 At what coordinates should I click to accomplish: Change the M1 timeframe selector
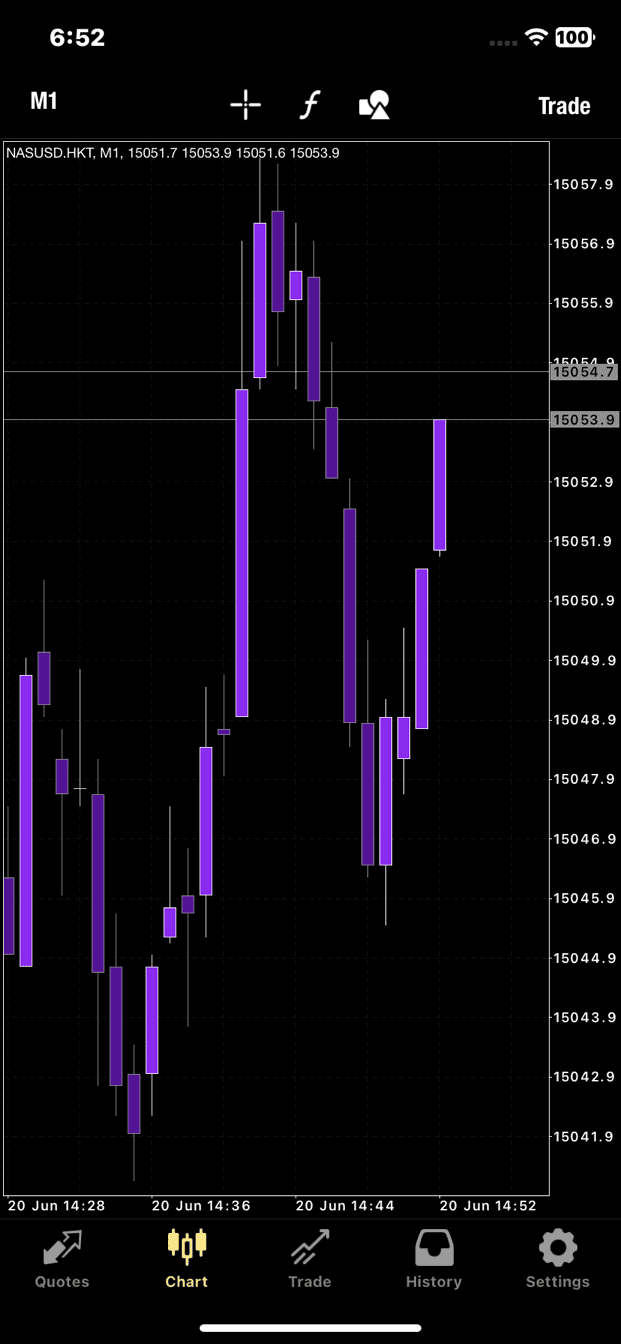44,101
